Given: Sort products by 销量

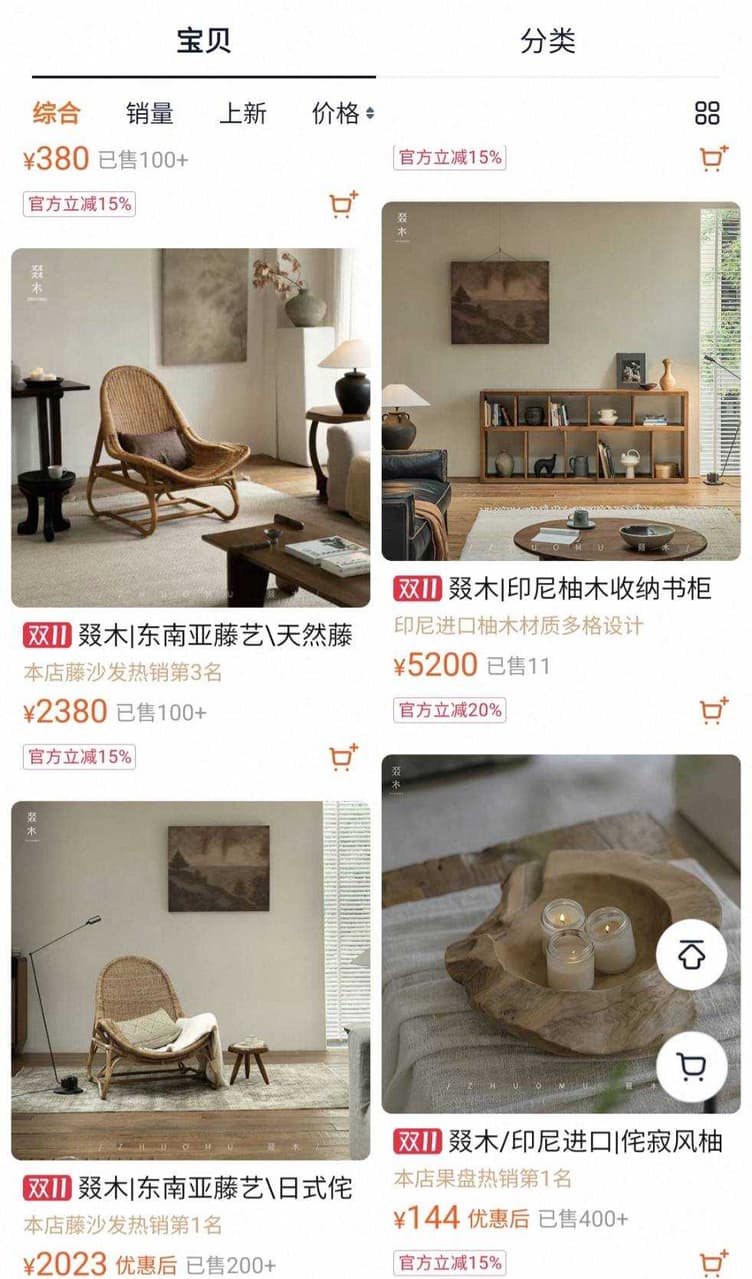Looking at the screenshot, I should tap(150, 113).
